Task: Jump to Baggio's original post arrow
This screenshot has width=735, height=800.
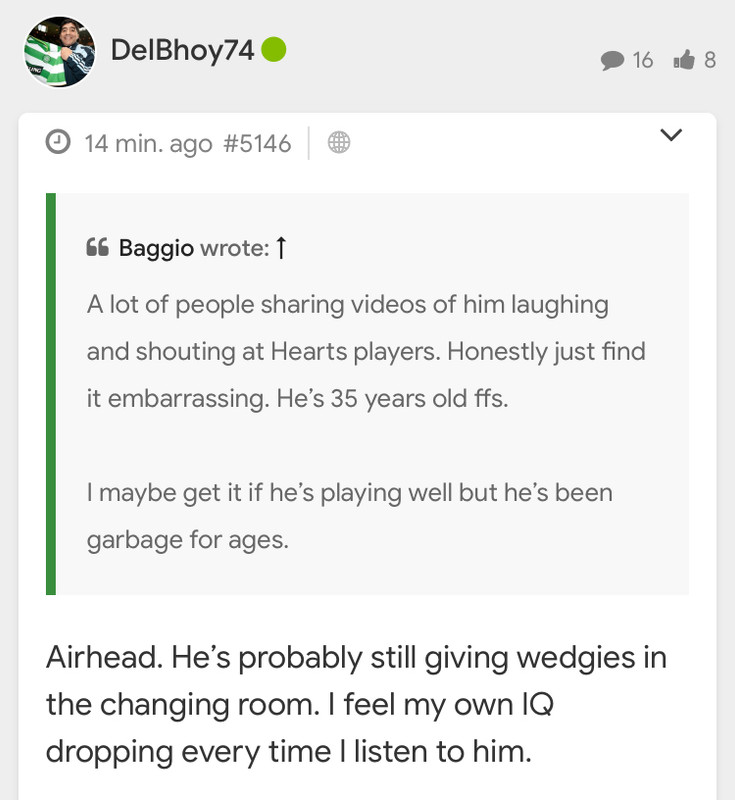Action: 281,248
